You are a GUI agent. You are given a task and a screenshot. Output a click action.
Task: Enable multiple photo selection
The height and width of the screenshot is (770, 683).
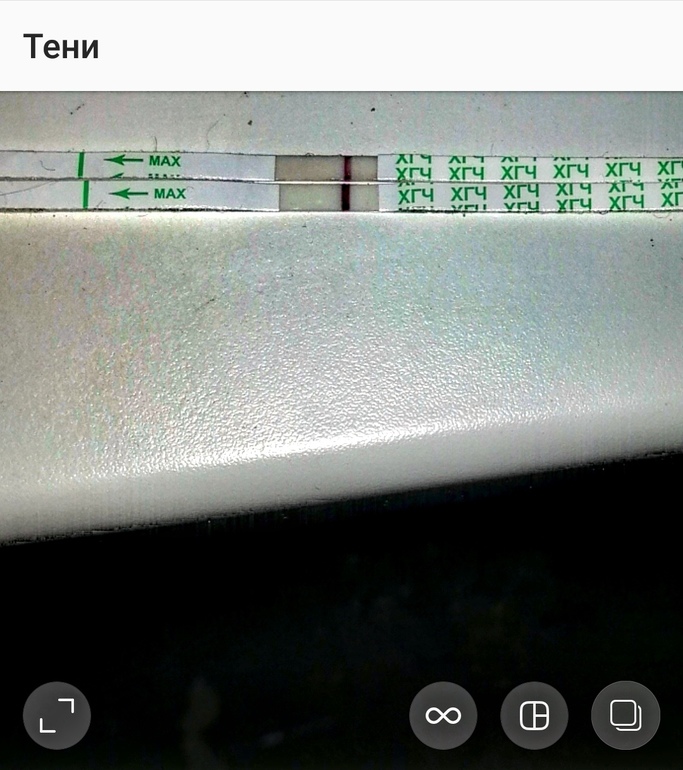(626, 715)
